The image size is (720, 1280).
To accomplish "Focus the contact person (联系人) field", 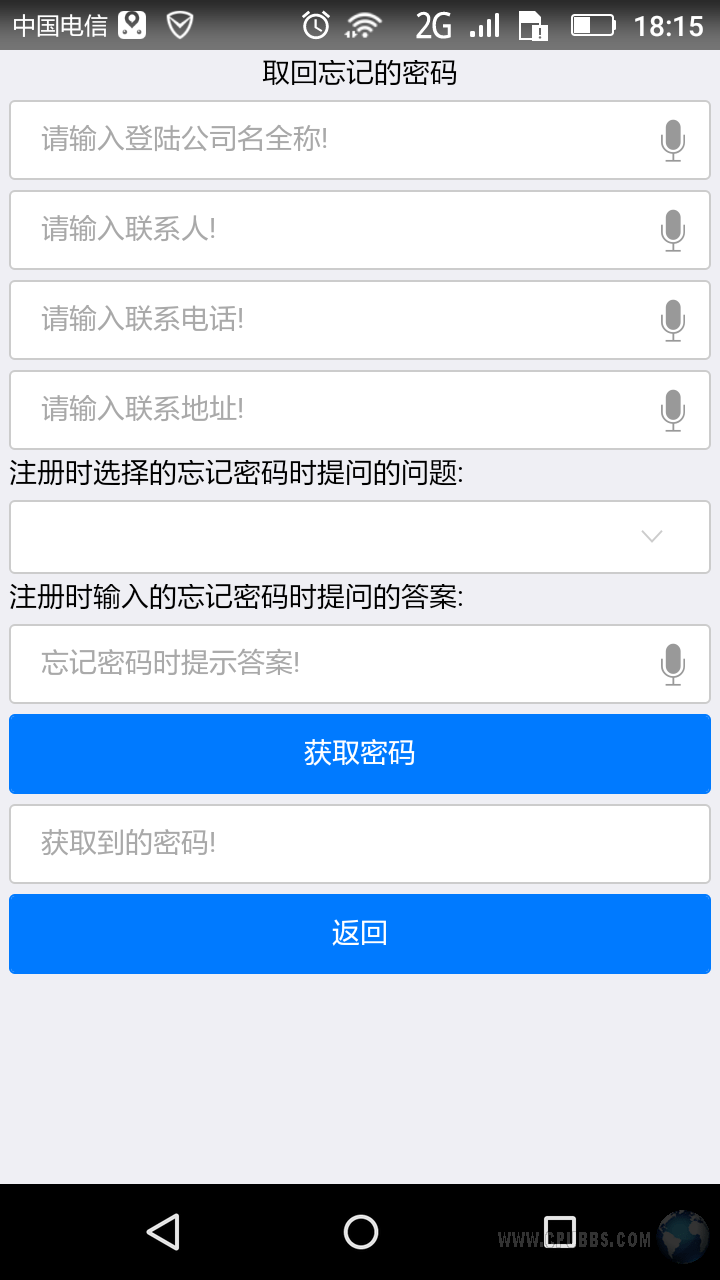I will pyautogui.click(x=360, y=230).
